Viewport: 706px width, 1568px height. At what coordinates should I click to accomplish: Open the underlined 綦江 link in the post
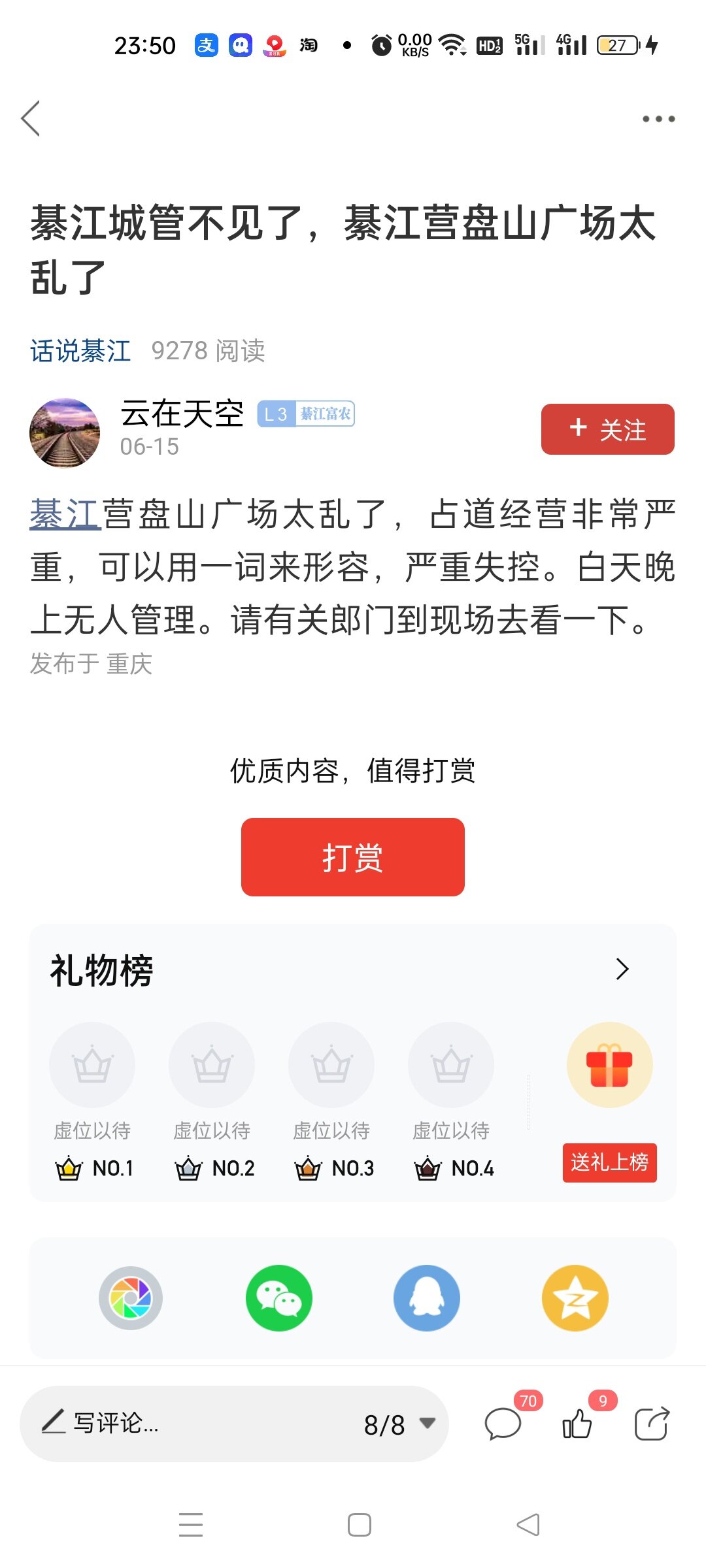[65, 514]
